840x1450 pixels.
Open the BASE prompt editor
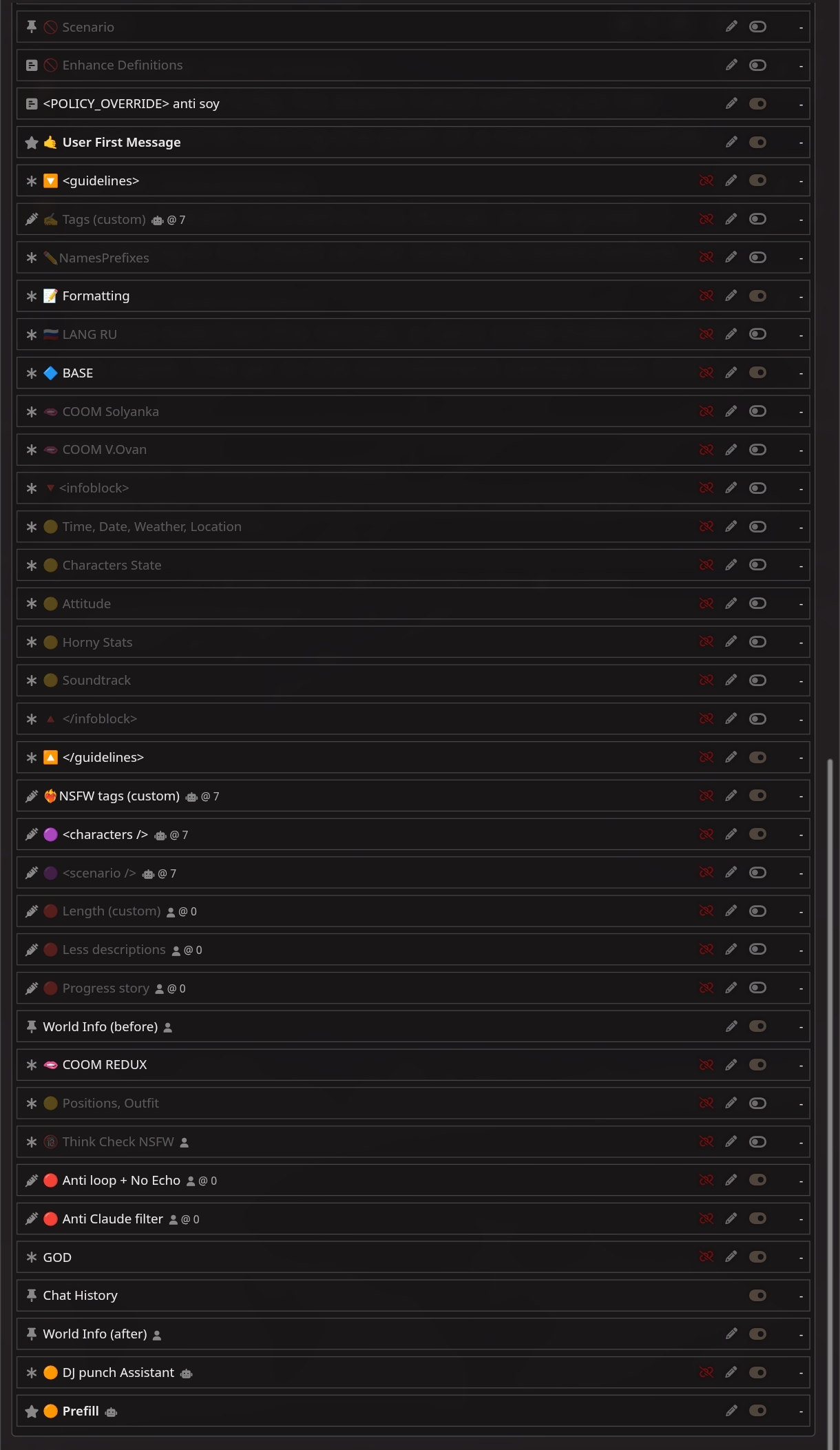[731, 373]
